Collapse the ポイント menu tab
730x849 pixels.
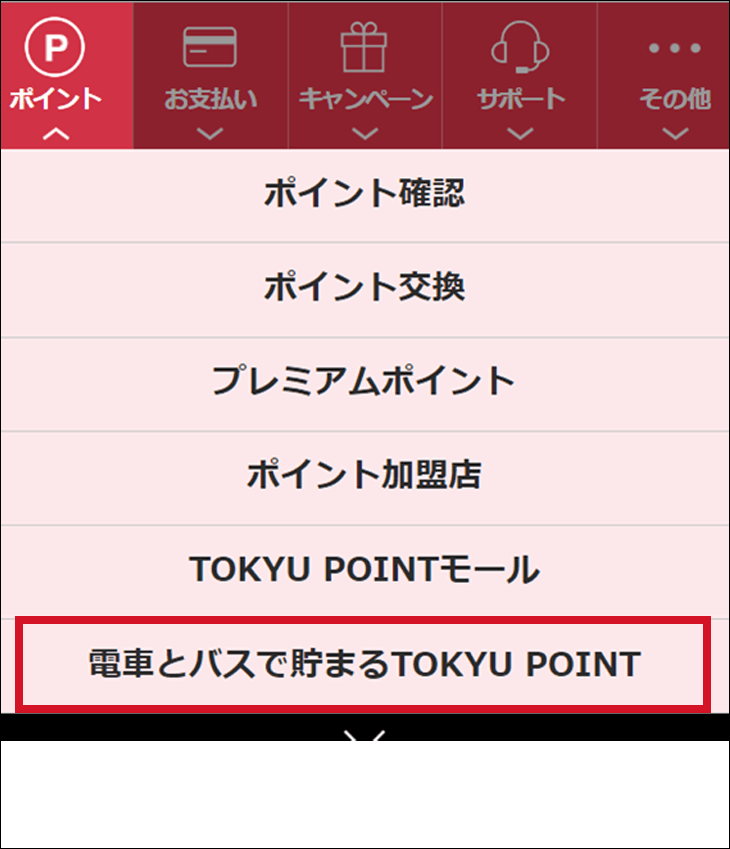(x=66, y=76)
